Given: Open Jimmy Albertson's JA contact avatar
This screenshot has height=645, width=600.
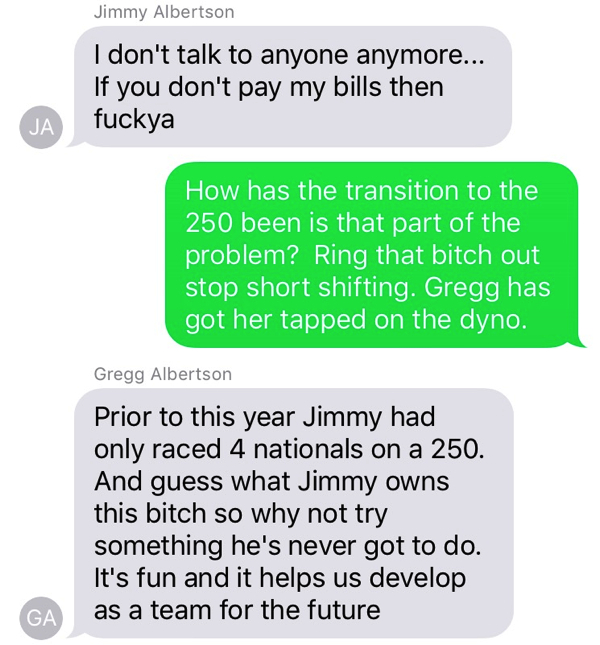Looking at the screenshot, I should 41,127.
